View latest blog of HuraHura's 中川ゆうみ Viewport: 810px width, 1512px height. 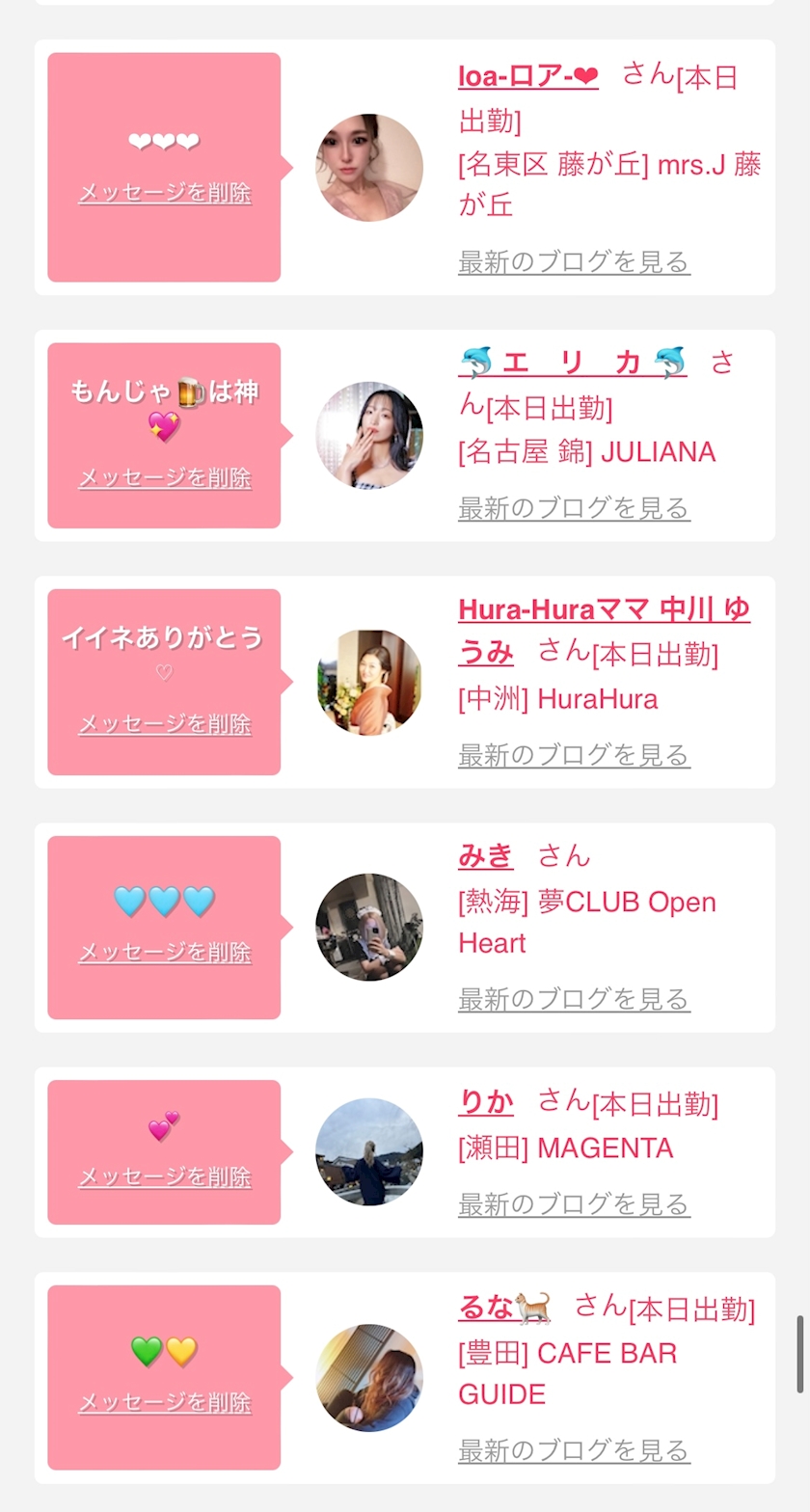coord(574,754)
